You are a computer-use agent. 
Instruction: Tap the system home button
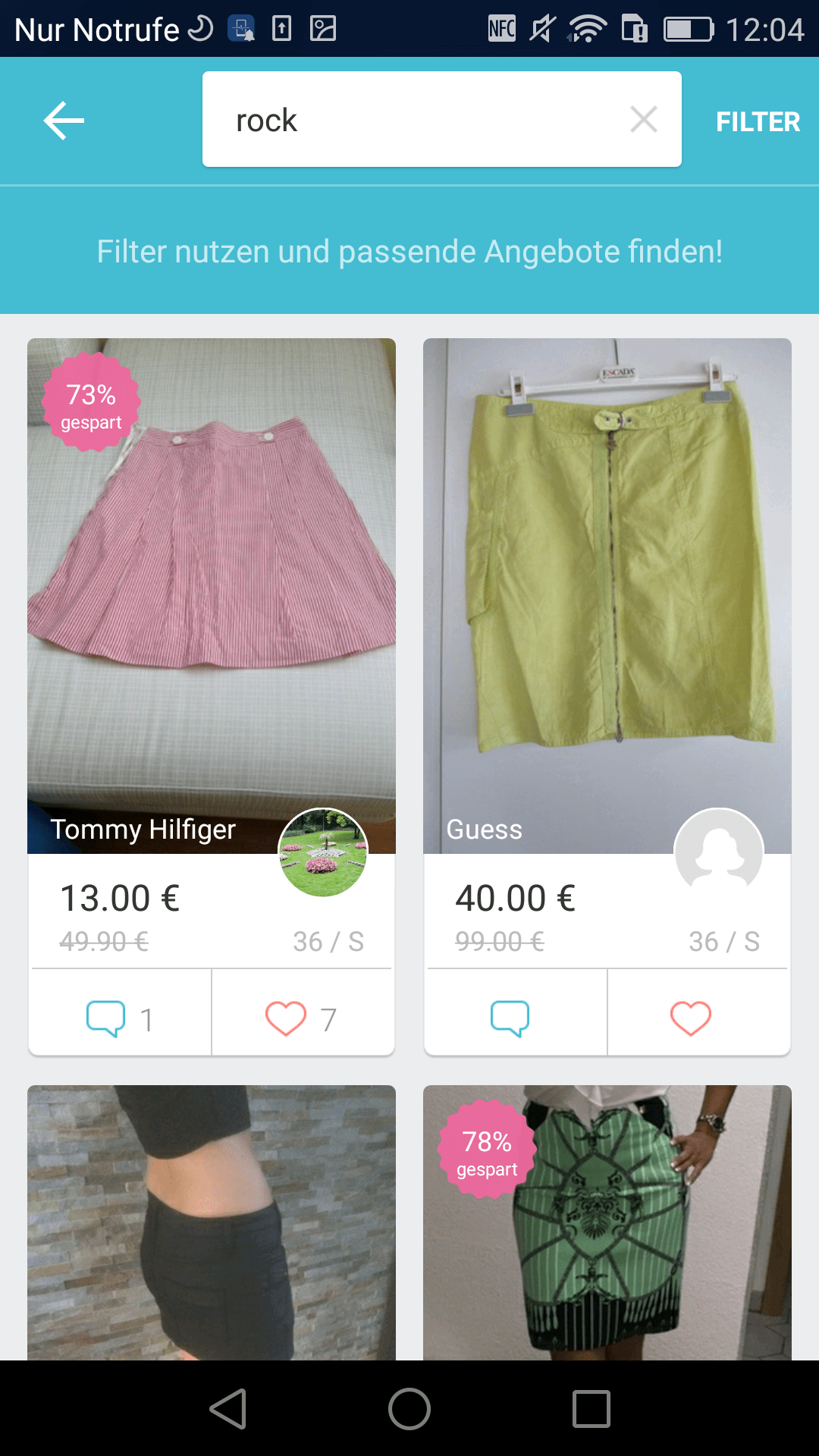point(409,1409)
